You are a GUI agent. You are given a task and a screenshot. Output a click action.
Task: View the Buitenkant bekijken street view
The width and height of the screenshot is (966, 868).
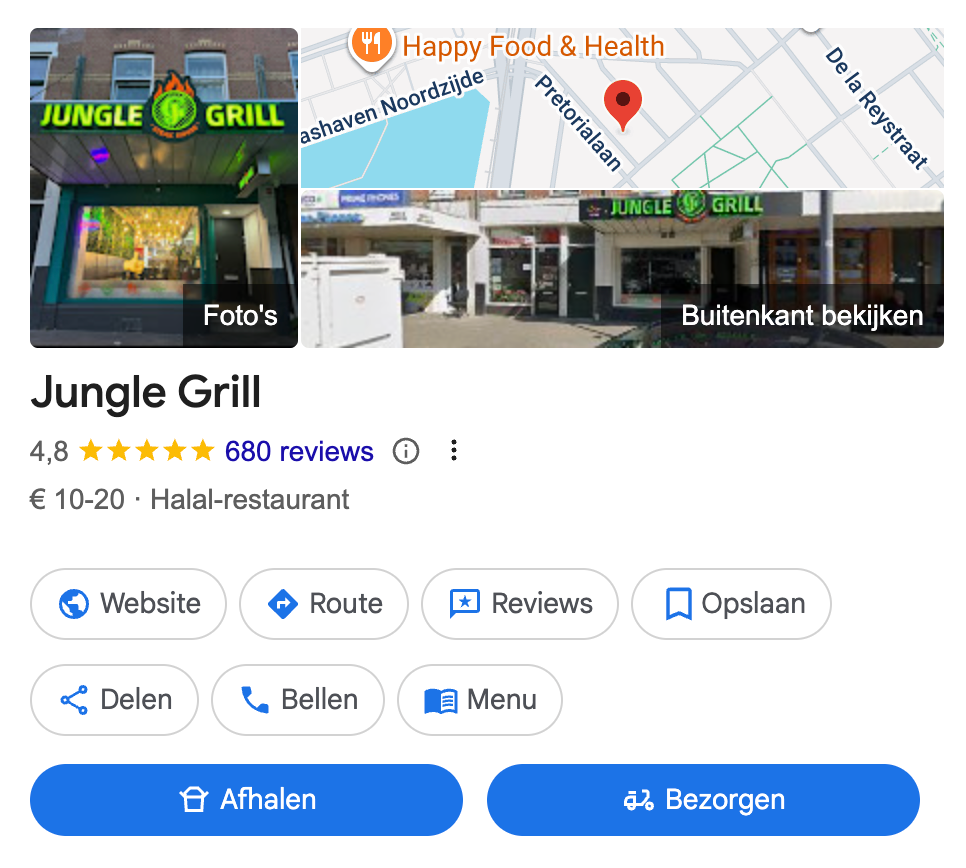622,269
